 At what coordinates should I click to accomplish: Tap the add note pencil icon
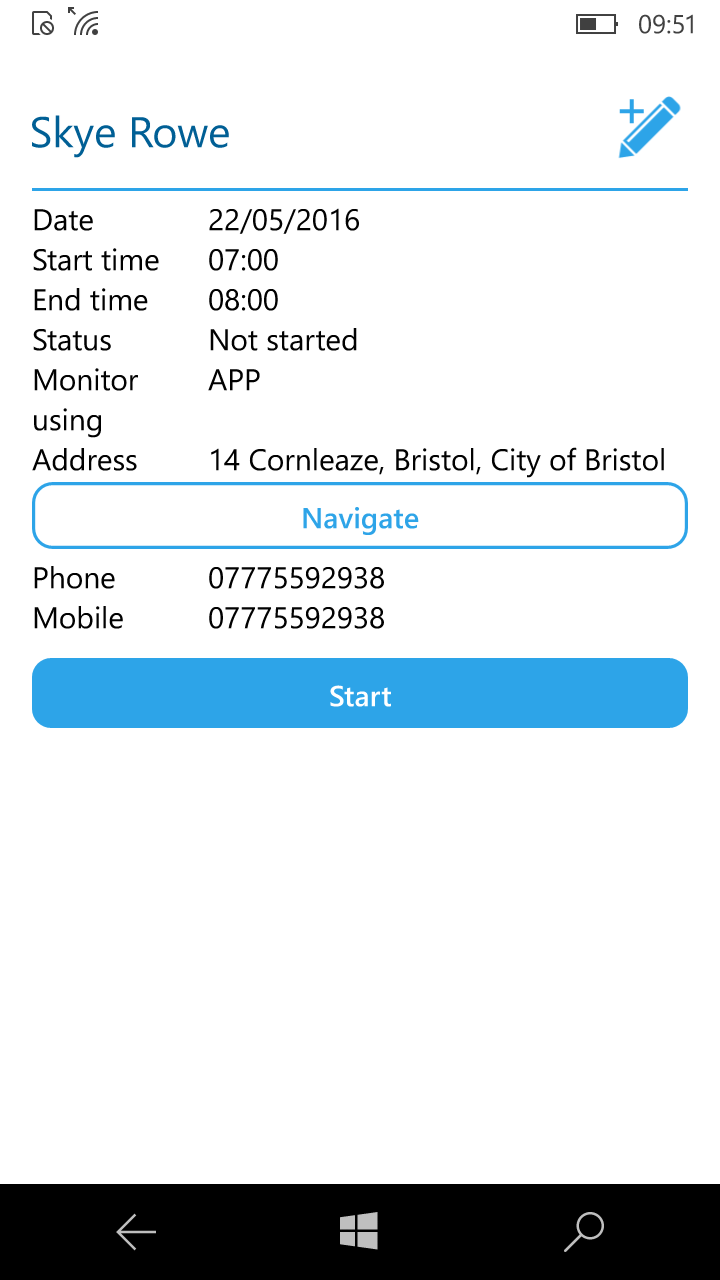tap(650, 127)
